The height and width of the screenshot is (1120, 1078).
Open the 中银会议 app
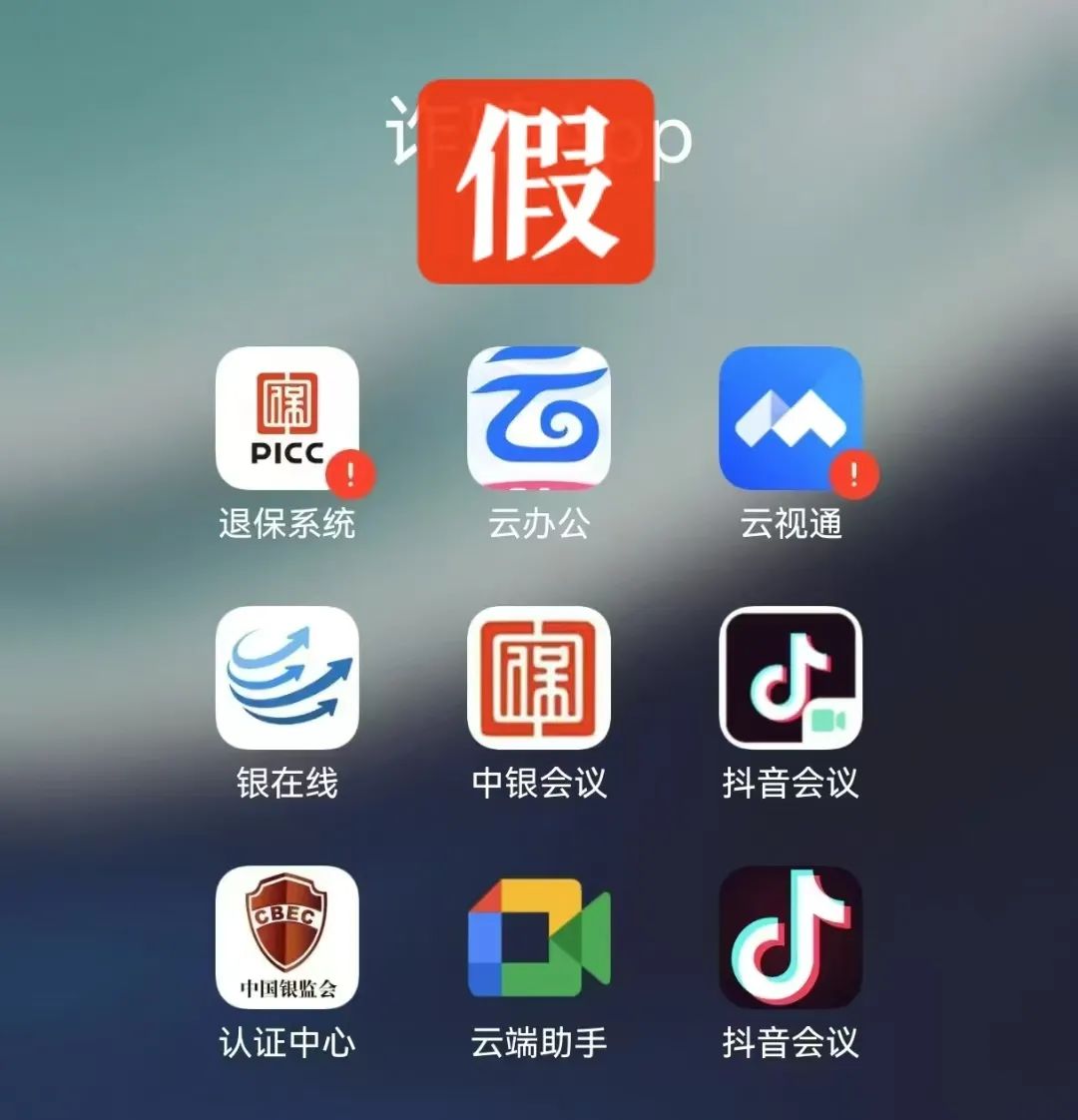(539, 678)
